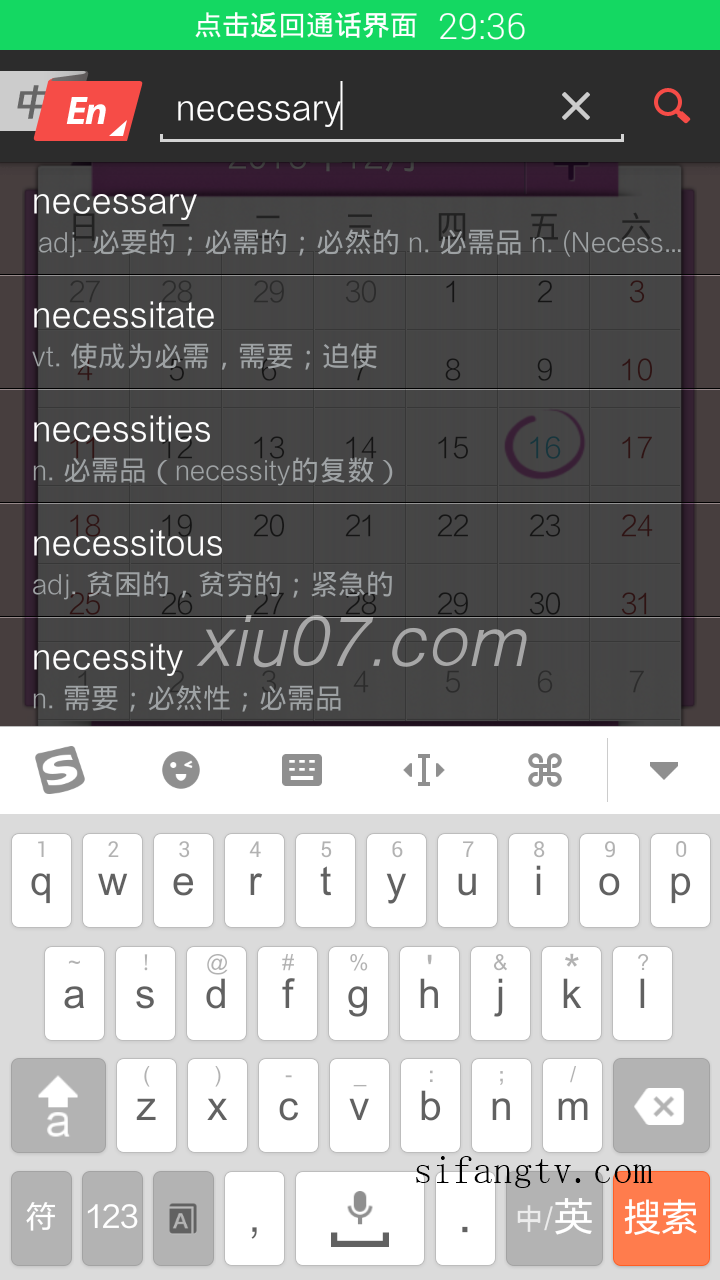
Task: Open the 'necessary' suggestion
Action: tap(360, 220)
